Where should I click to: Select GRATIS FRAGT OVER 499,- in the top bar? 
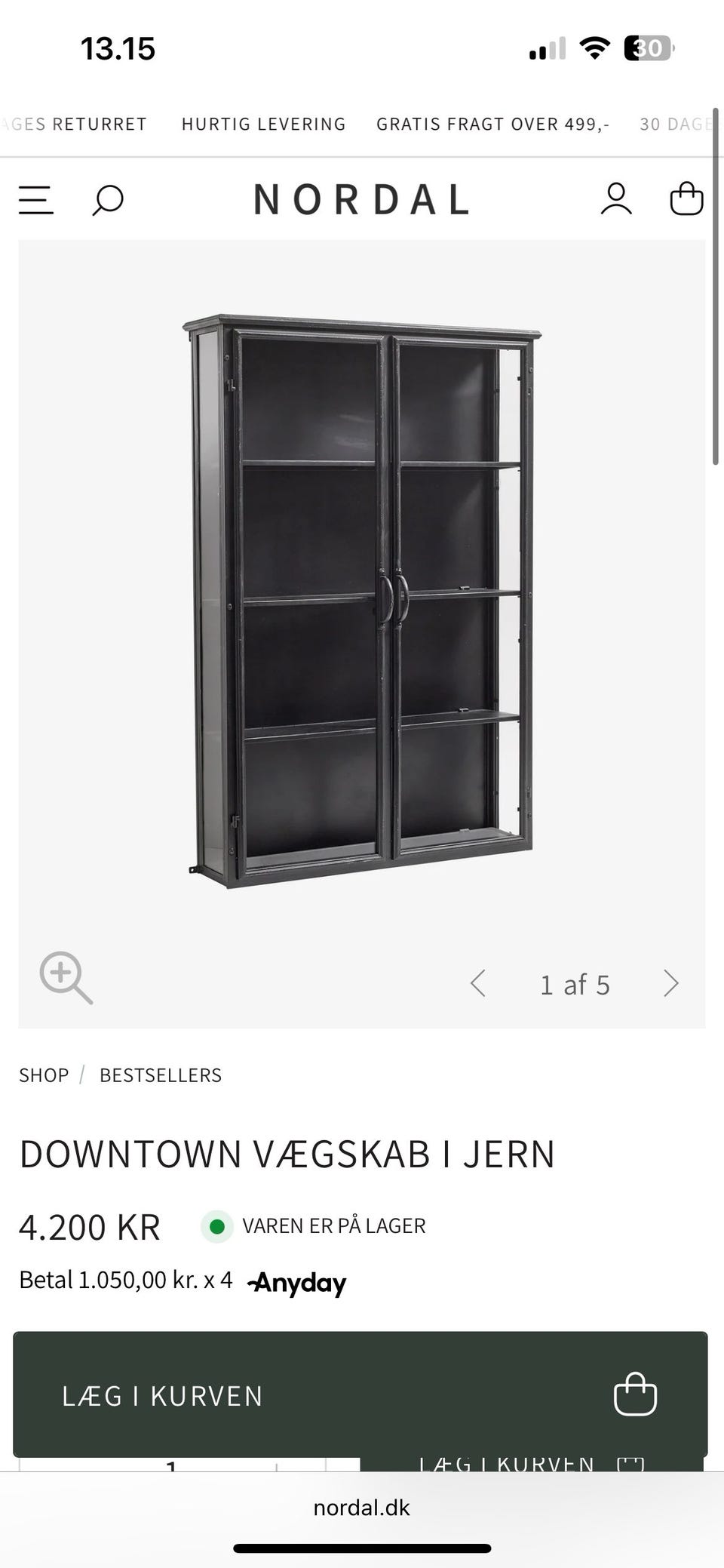coord(492,124)
